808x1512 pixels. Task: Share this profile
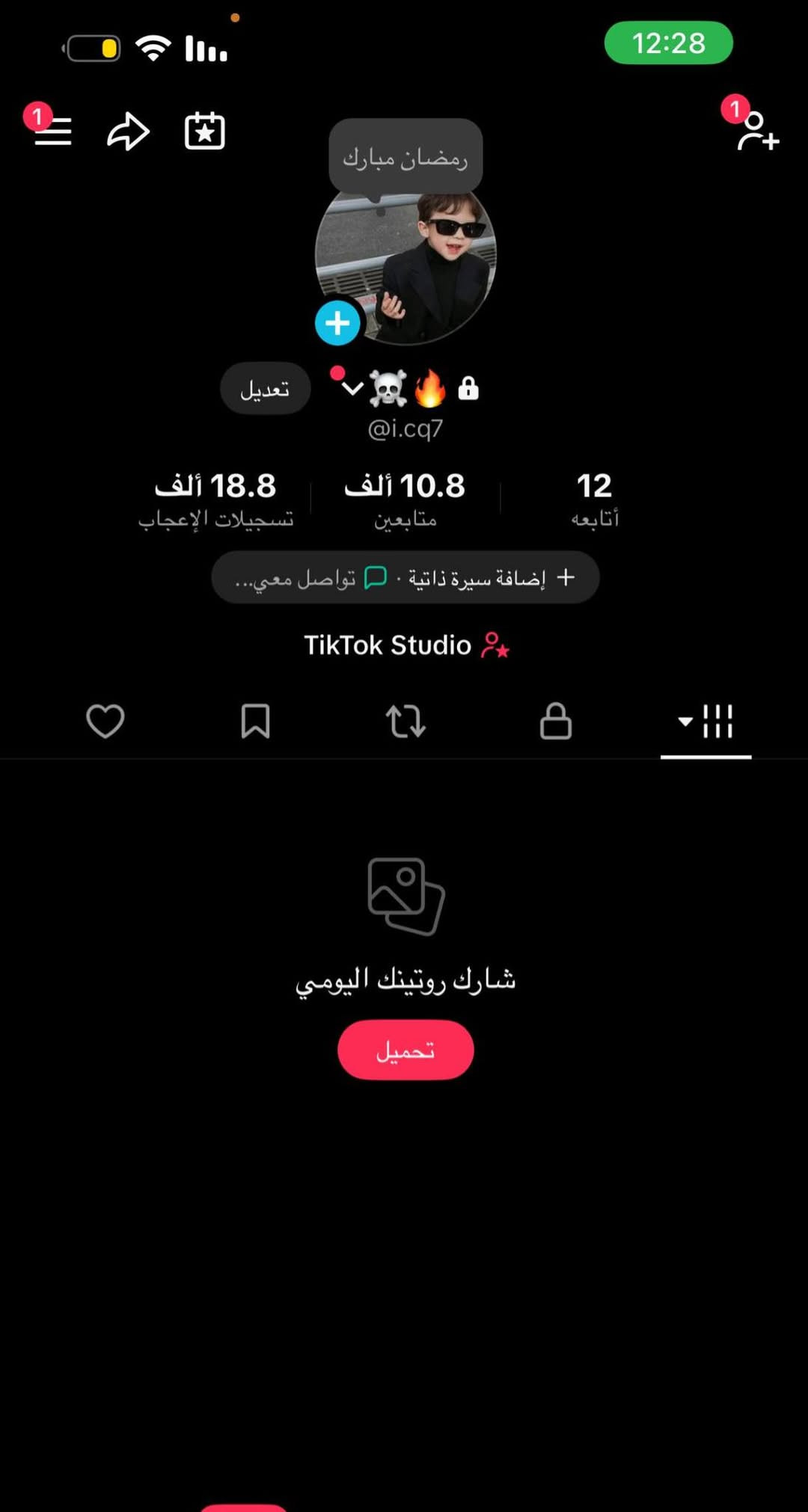pyautogui.click(x=129, y=132)
